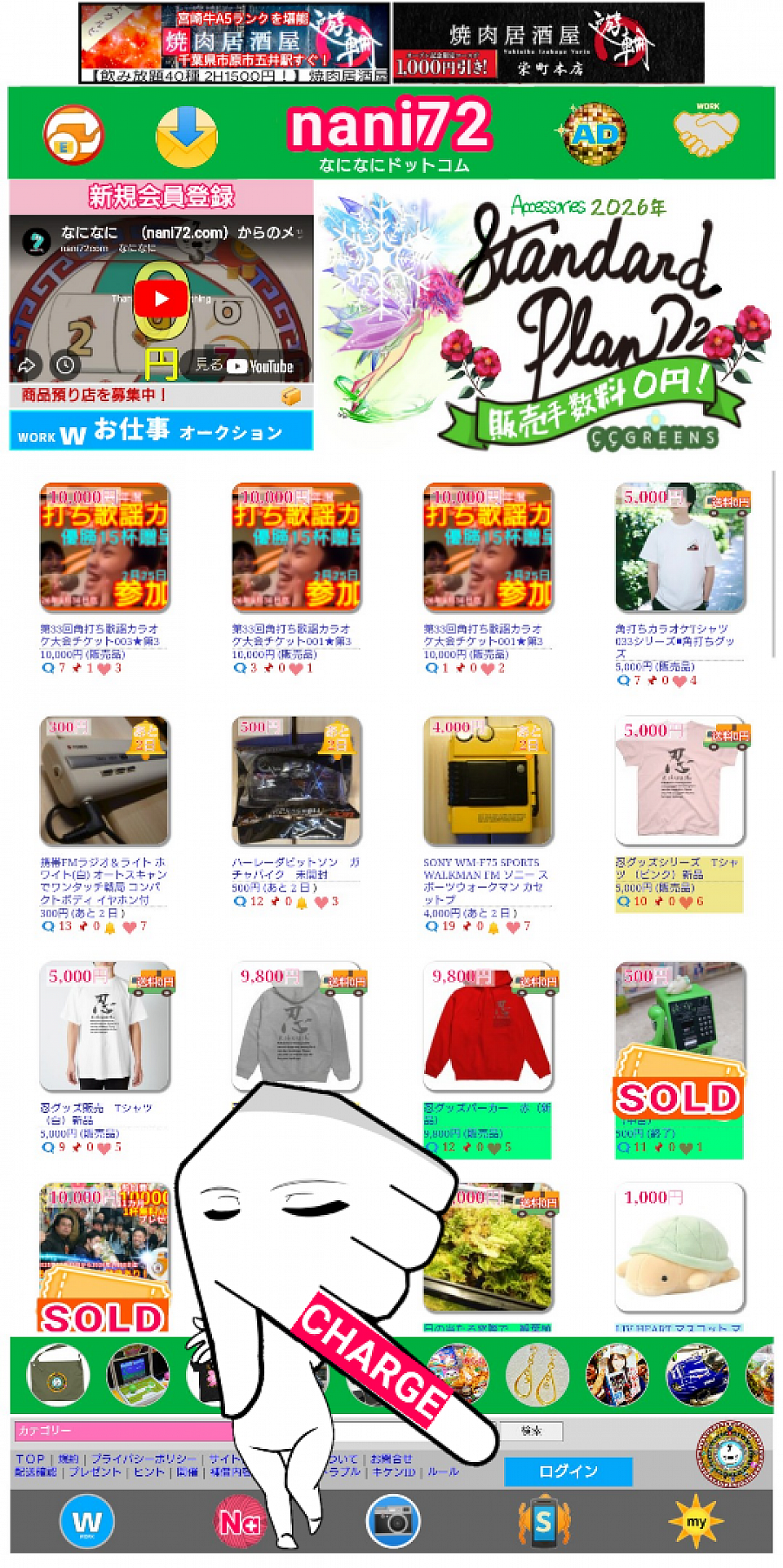Screen dimensions: 783x1568
Task: Play the nani72 YouTube video
Action: [161, 299]
